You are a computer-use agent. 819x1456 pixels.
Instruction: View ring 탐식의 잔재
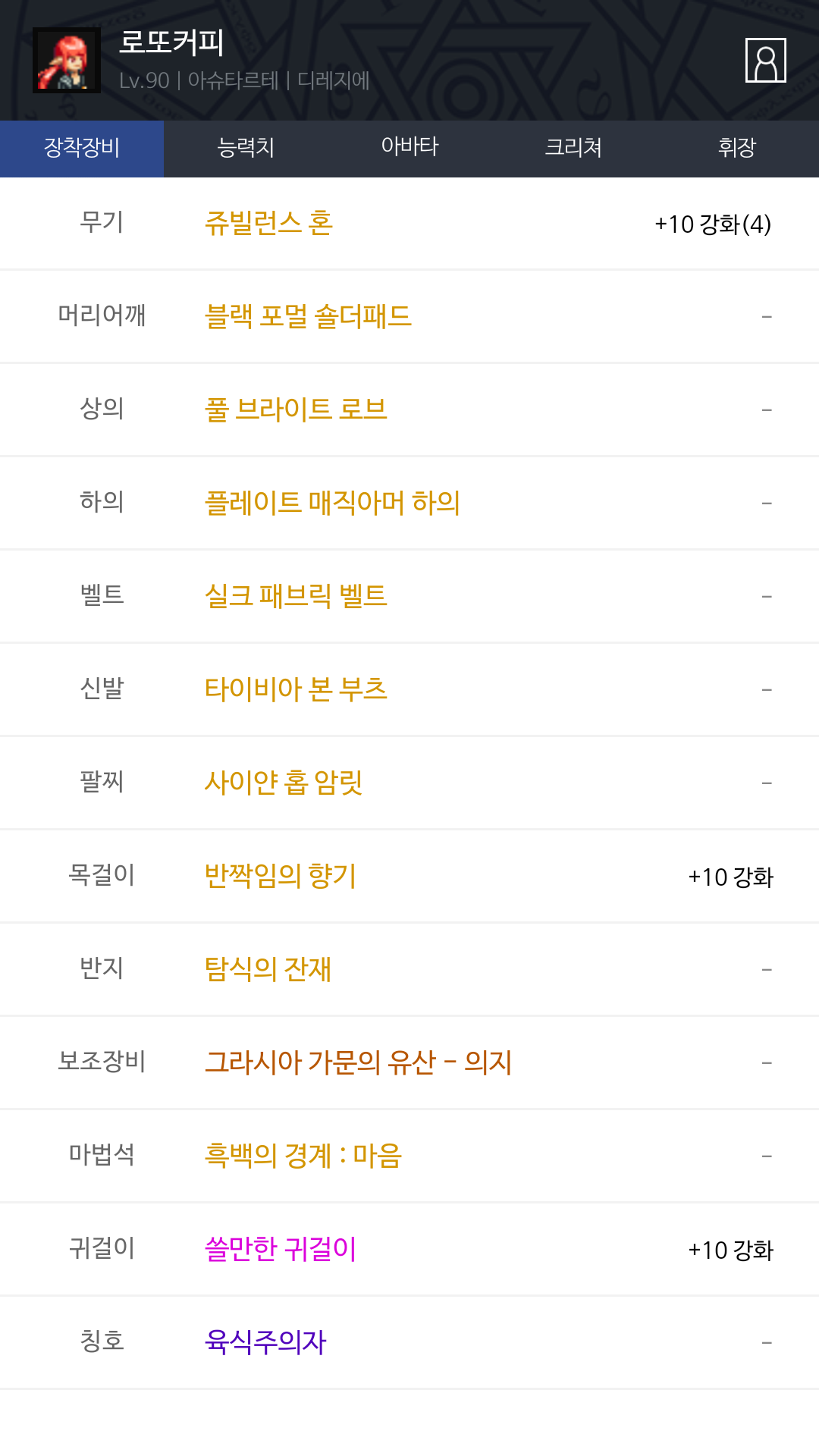pos(268,969)
